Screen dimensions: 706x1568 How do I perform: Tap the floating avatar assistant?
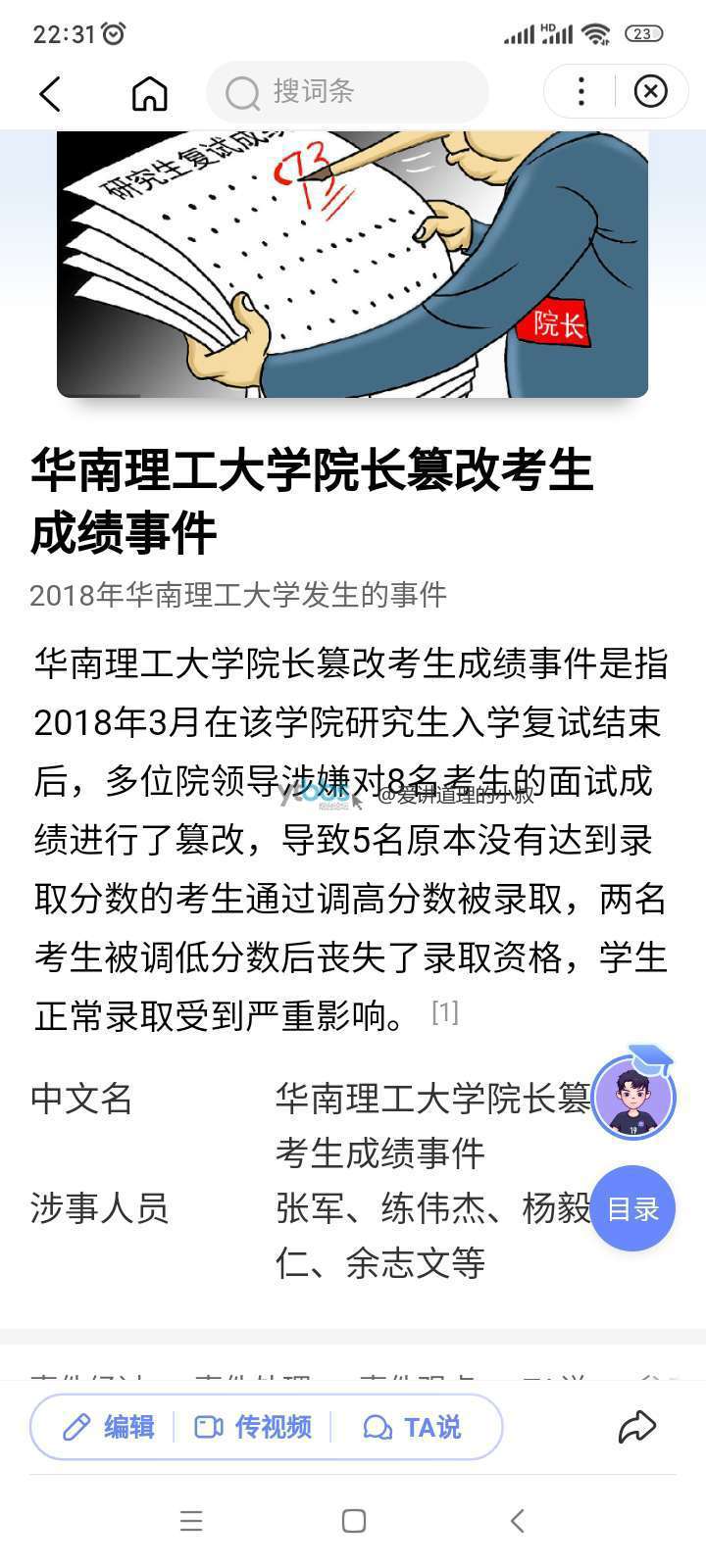tap(634, 1096)
